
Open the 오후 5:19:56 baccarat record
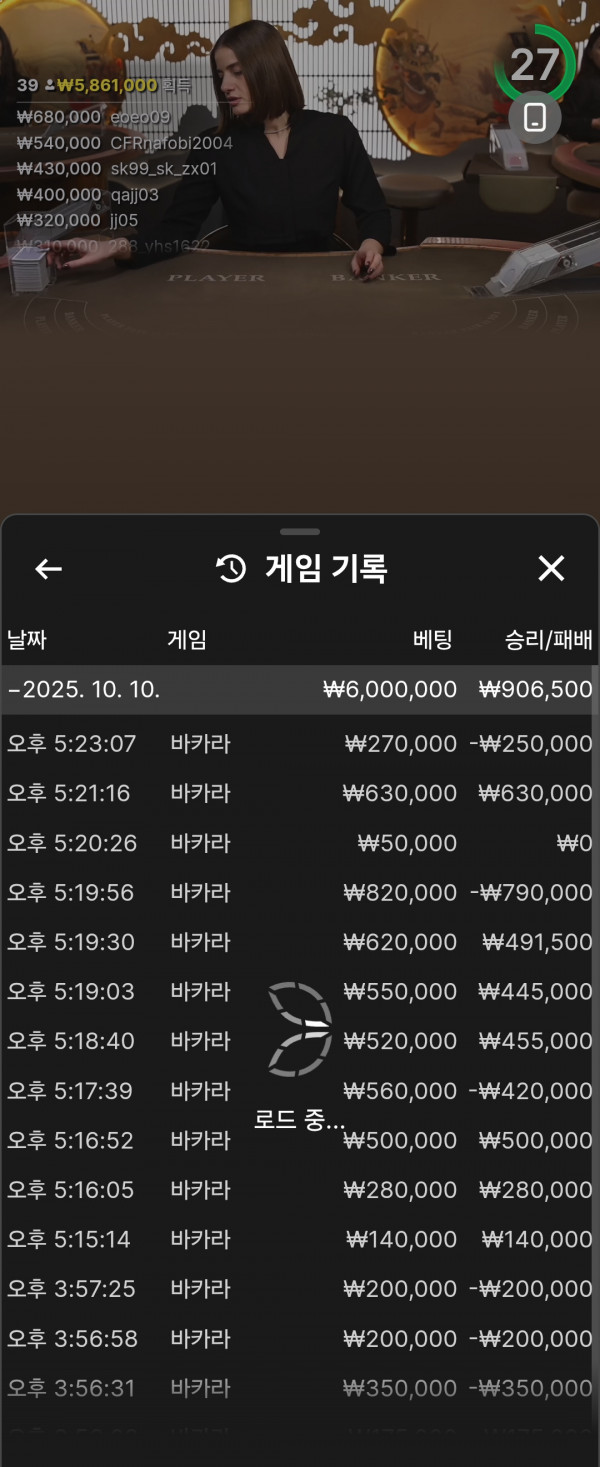coord(299,892)
